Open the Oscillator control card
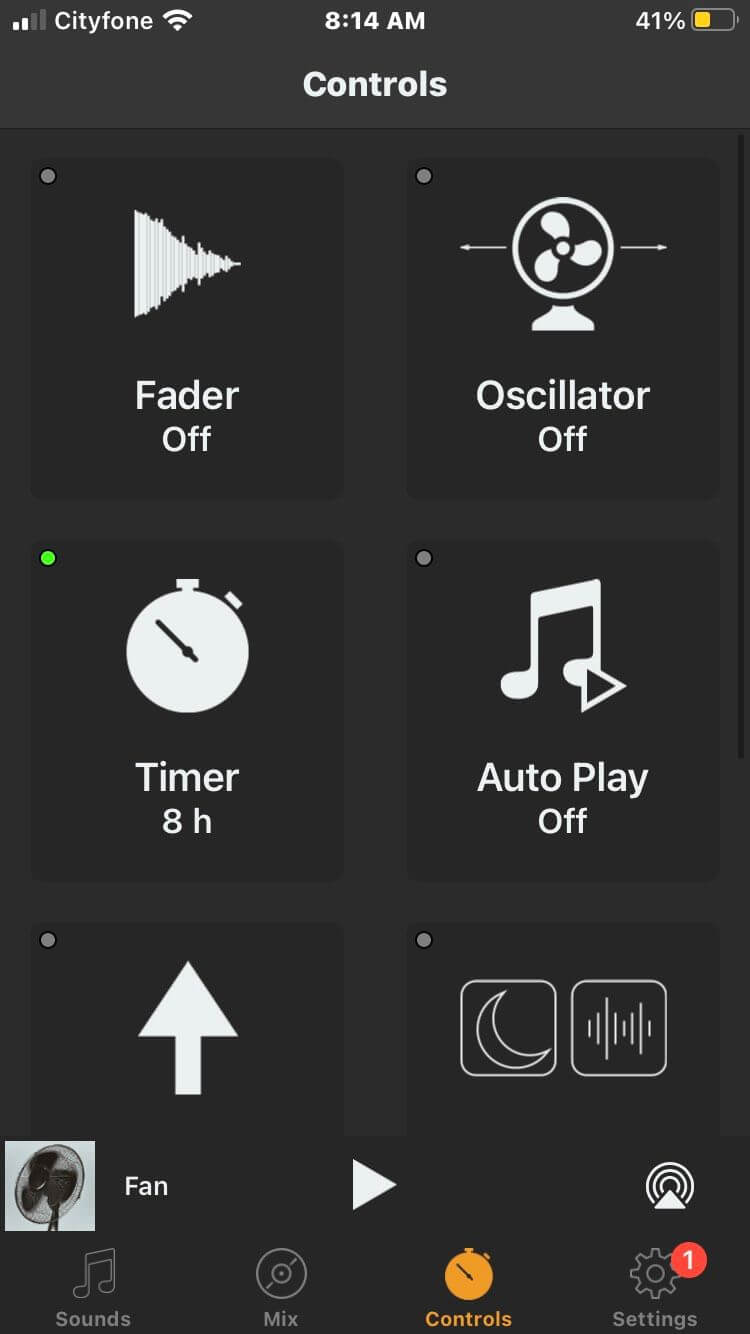This screenshot has height=1334, width=750. click(x=563, y=329)
